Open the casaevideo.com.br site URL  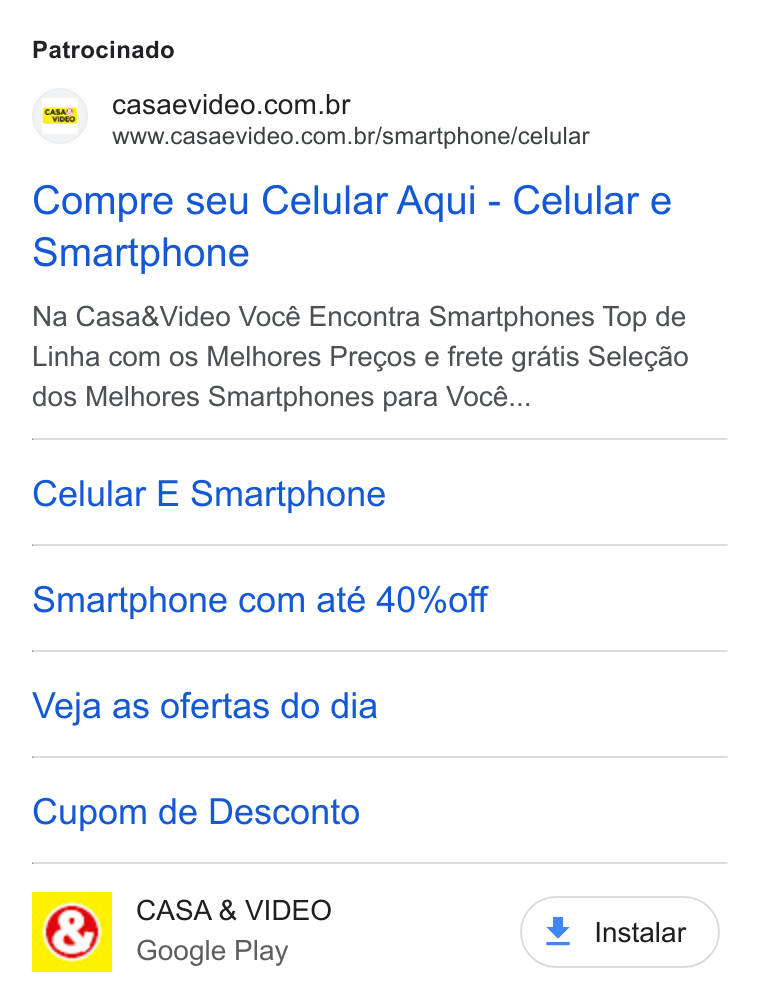click(x=351, y=136)
